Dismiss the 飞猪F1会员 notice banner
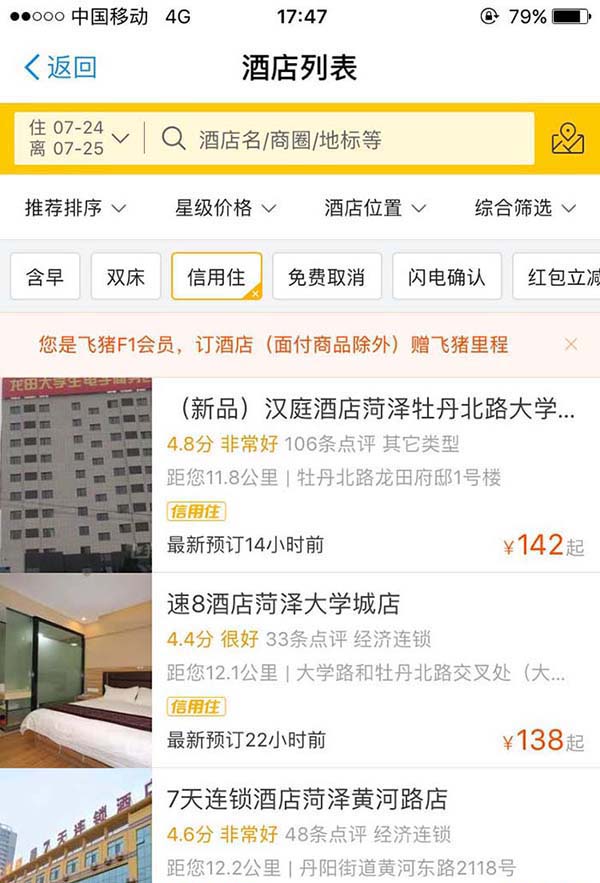This screenshot has height=883, width=600. point(571,345)
